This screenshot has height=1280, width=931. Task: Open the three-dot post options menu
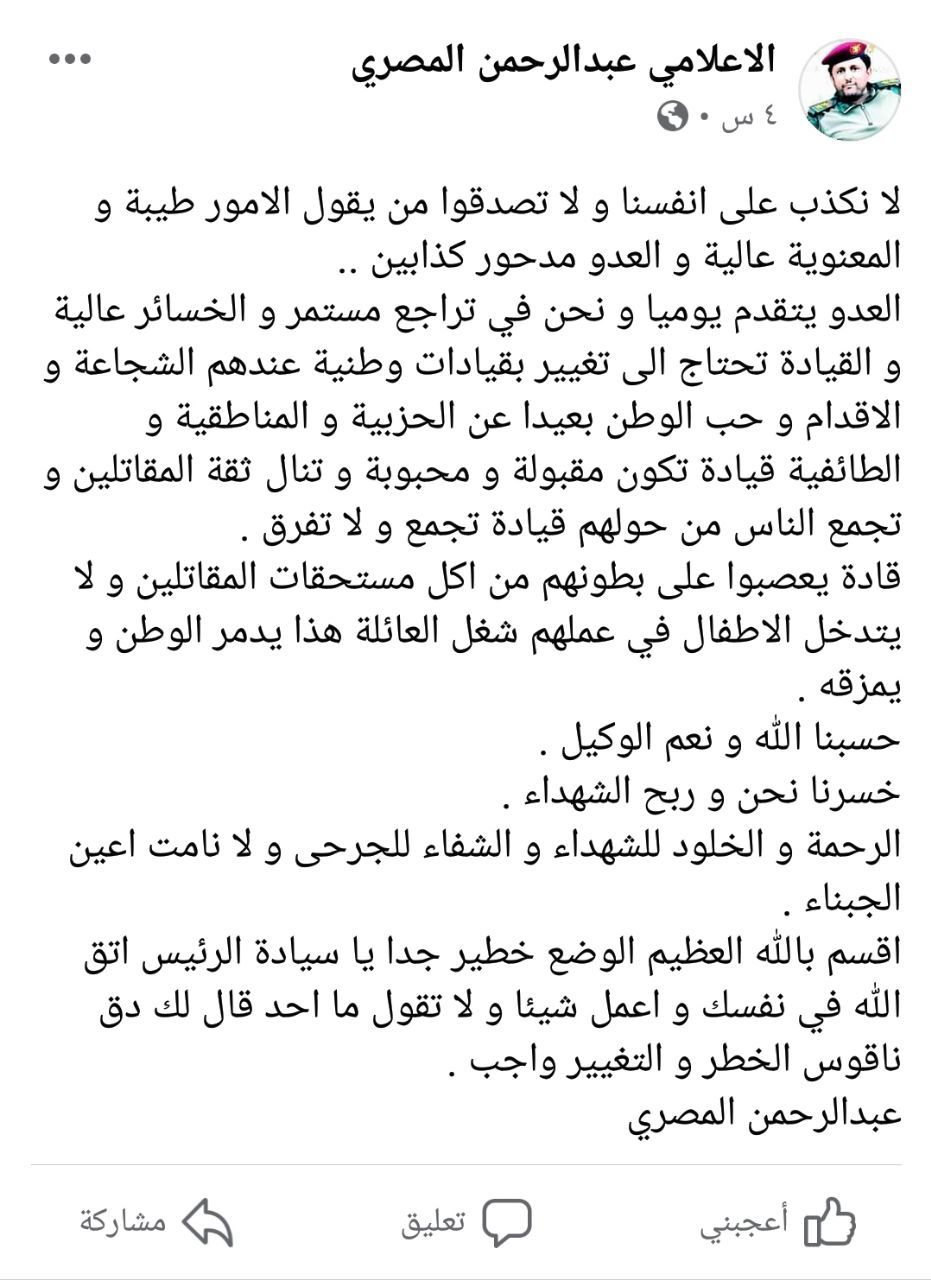point(70,59)
